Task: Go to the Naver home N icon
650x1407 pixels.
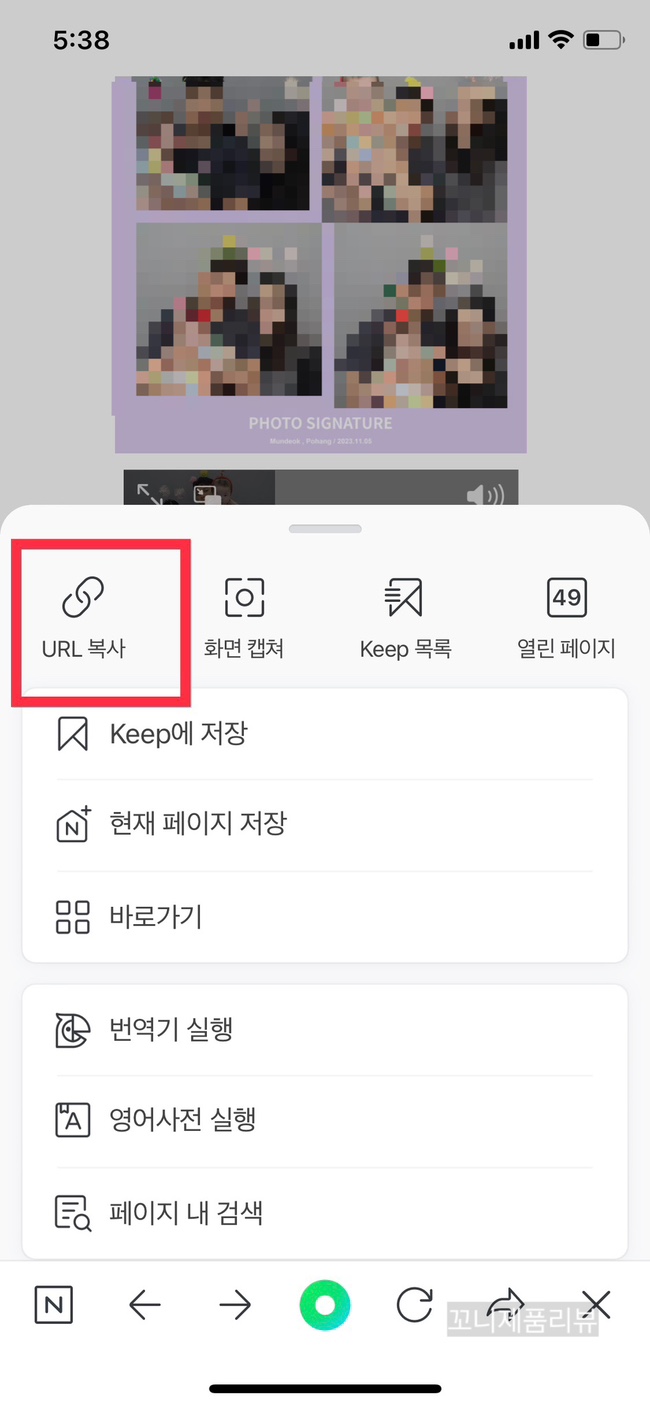Action: (x=53, y=1305)
